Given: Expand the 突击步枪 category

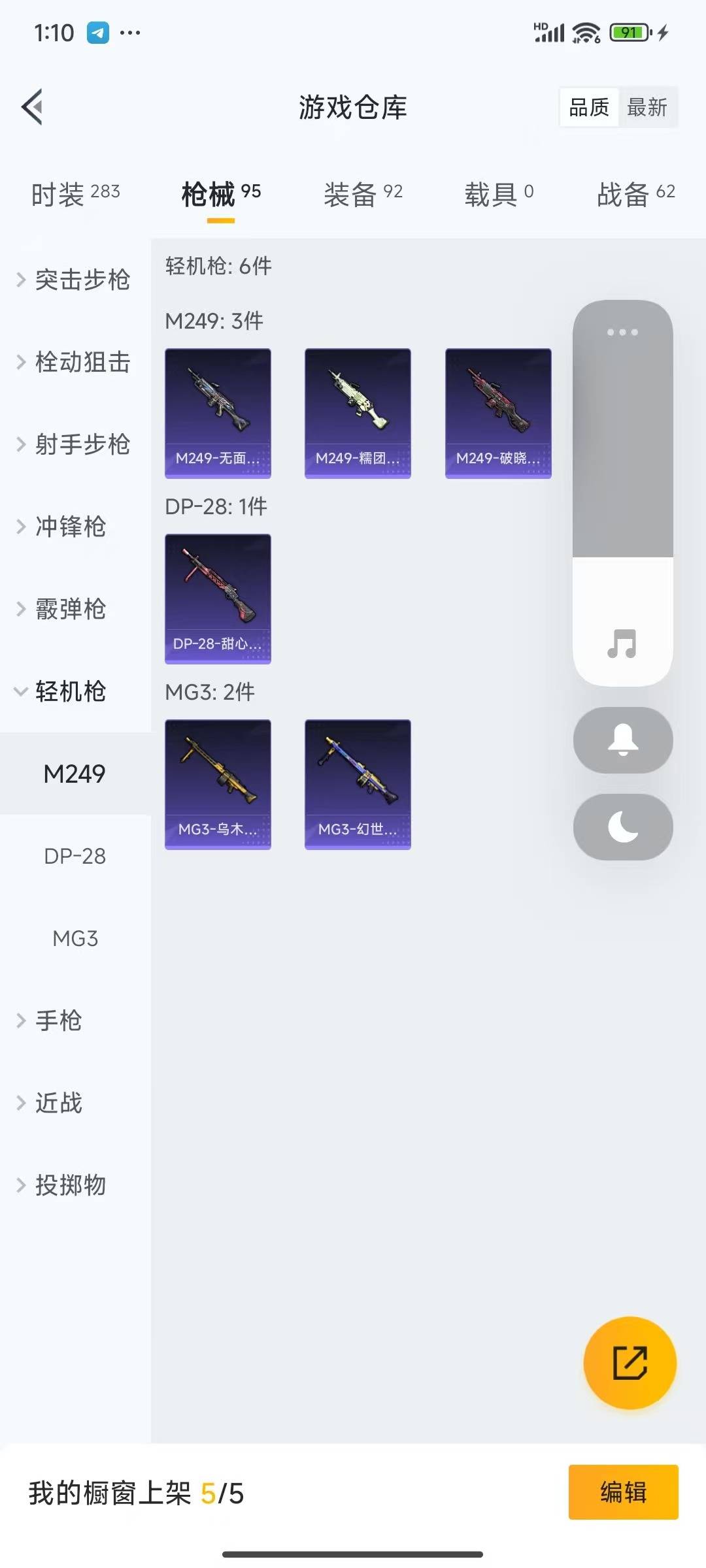Looking at the screenshot, I should pos(73,280).
